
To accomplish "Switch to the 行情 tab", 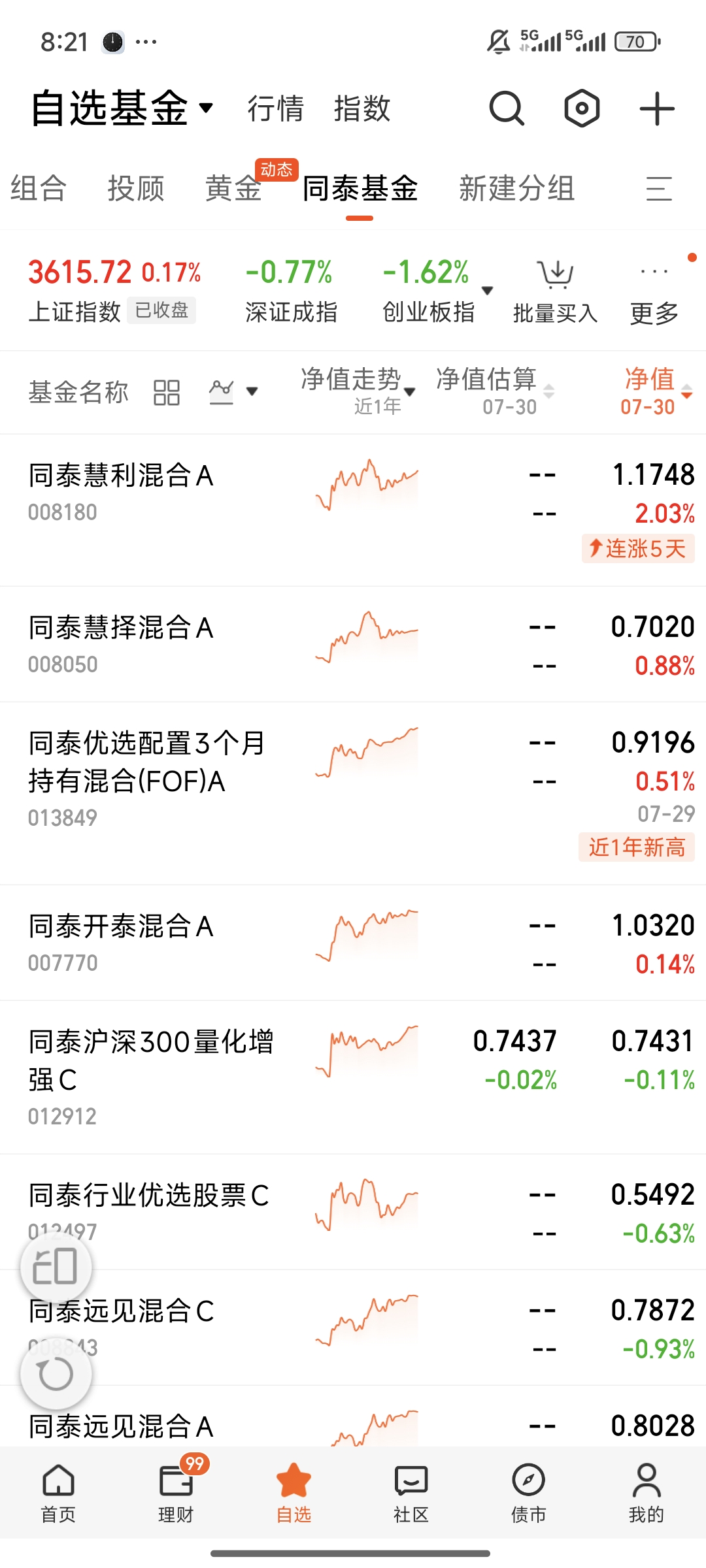I will click(276, 108).
